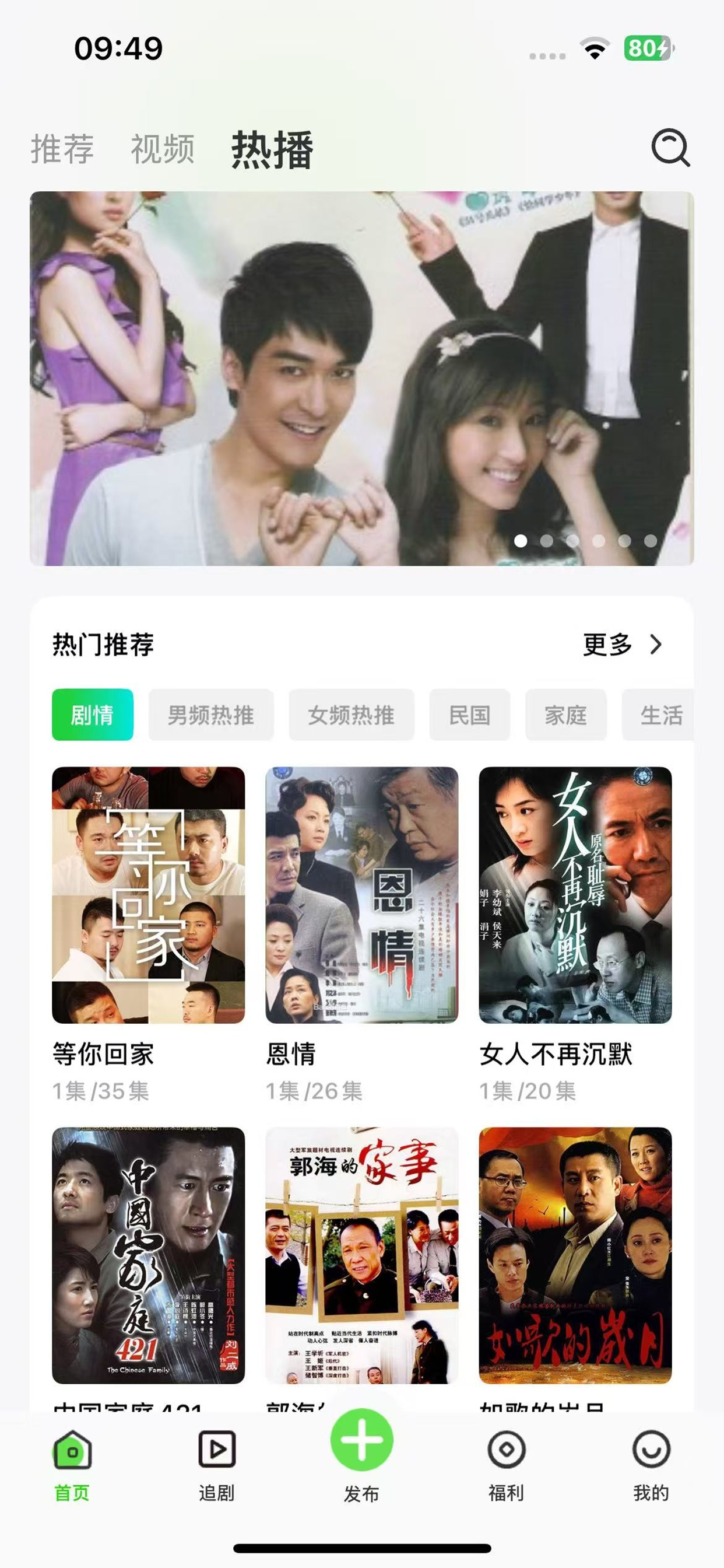This screenshot has width=724, height=1568.
Task: Choose the 生活 category chip
Action: (x=659, y=715)
